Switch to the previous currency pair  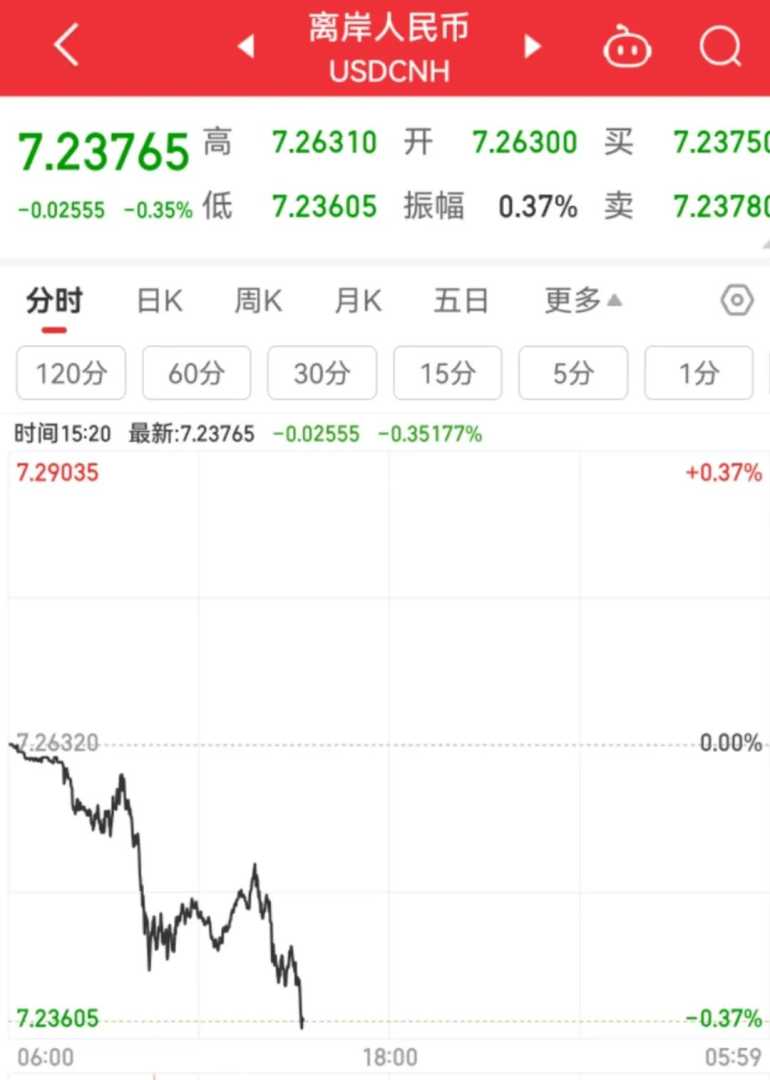click(246, 46)
